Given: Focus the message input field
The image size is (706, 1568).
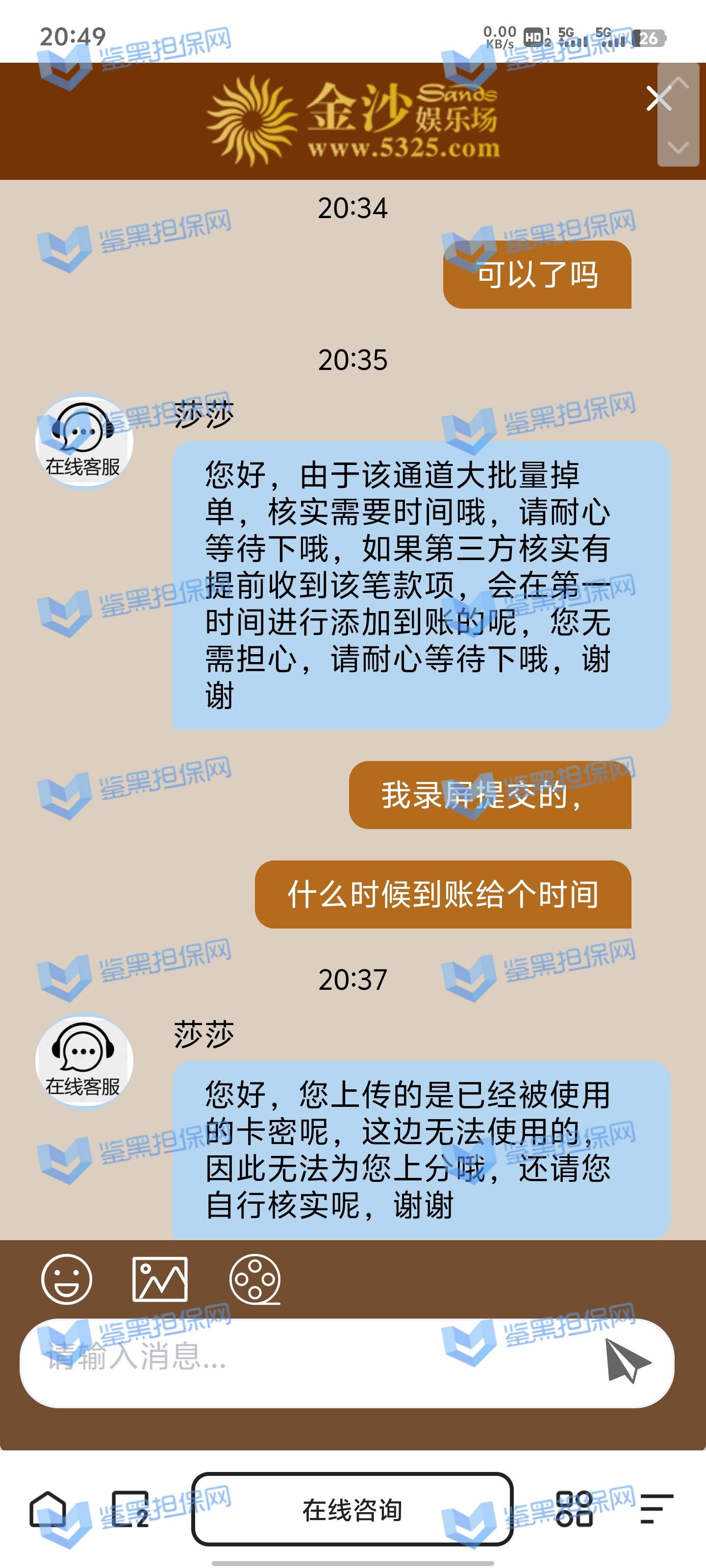Looking at the screenshot, I should pos(304,1362).
